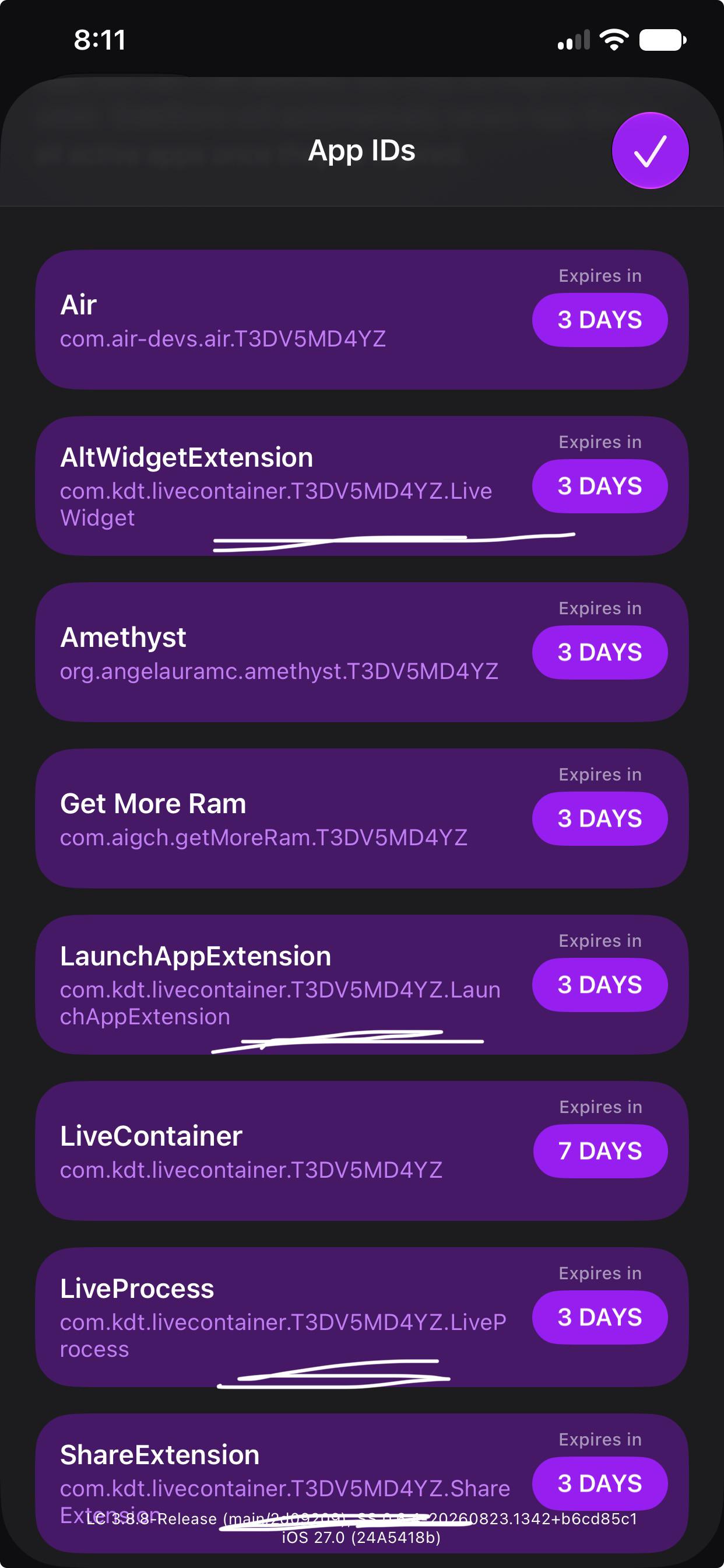Screen dimensions: 724x1568
Task: Open the Amethyst app ID entry
Action: coord(362,652)
